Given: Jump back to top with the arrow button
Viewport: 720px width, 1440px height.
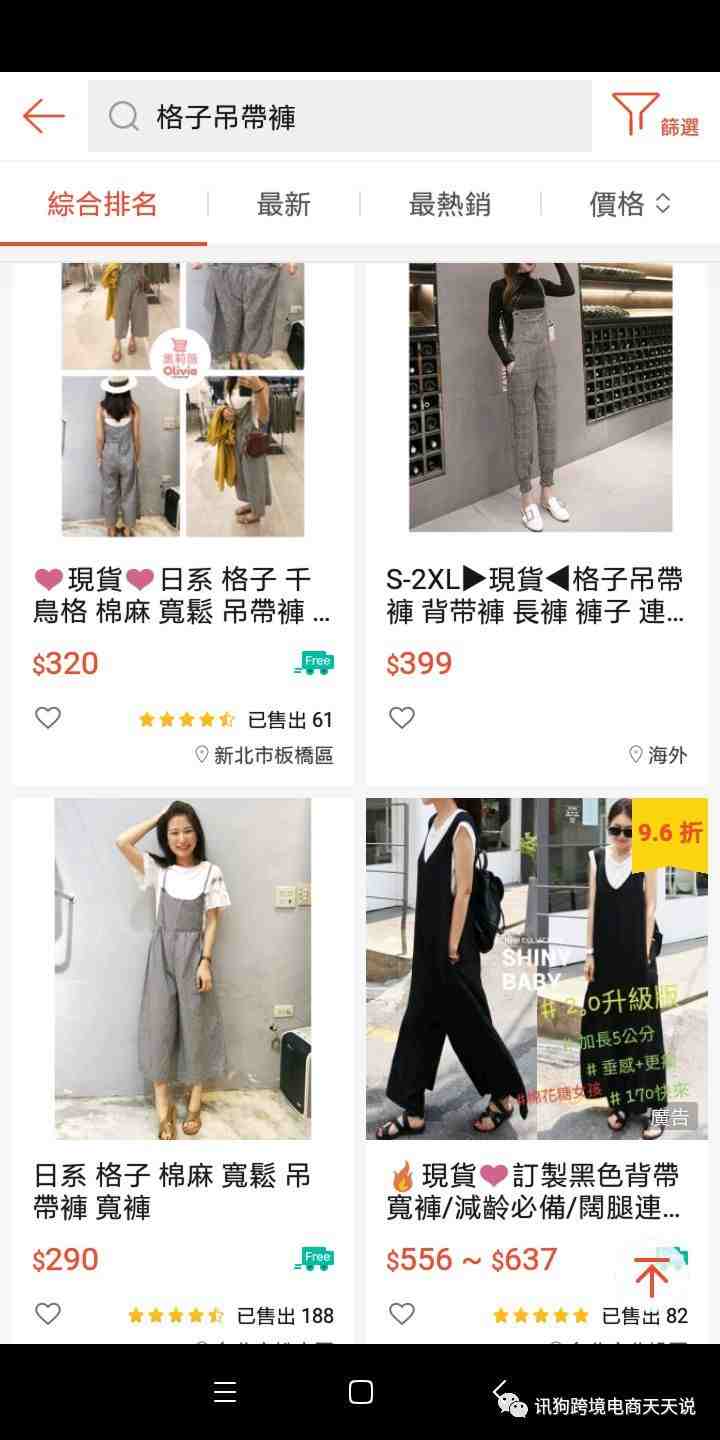Looking at the screenshot, I should (x=651, y=1276).
